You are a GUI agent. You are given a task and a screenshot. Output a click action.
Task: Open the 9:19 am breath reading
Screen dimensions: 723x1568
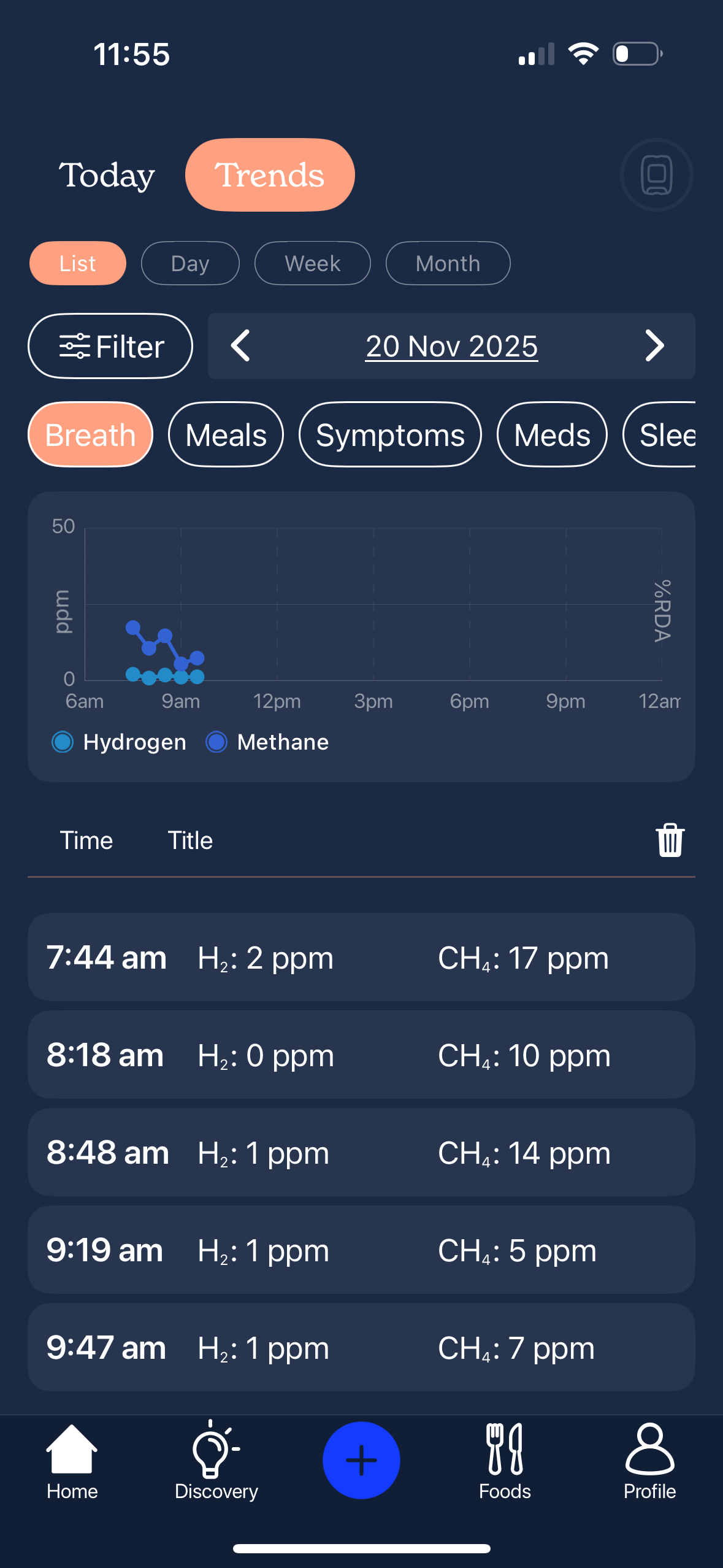click(x=361, y=1250)
